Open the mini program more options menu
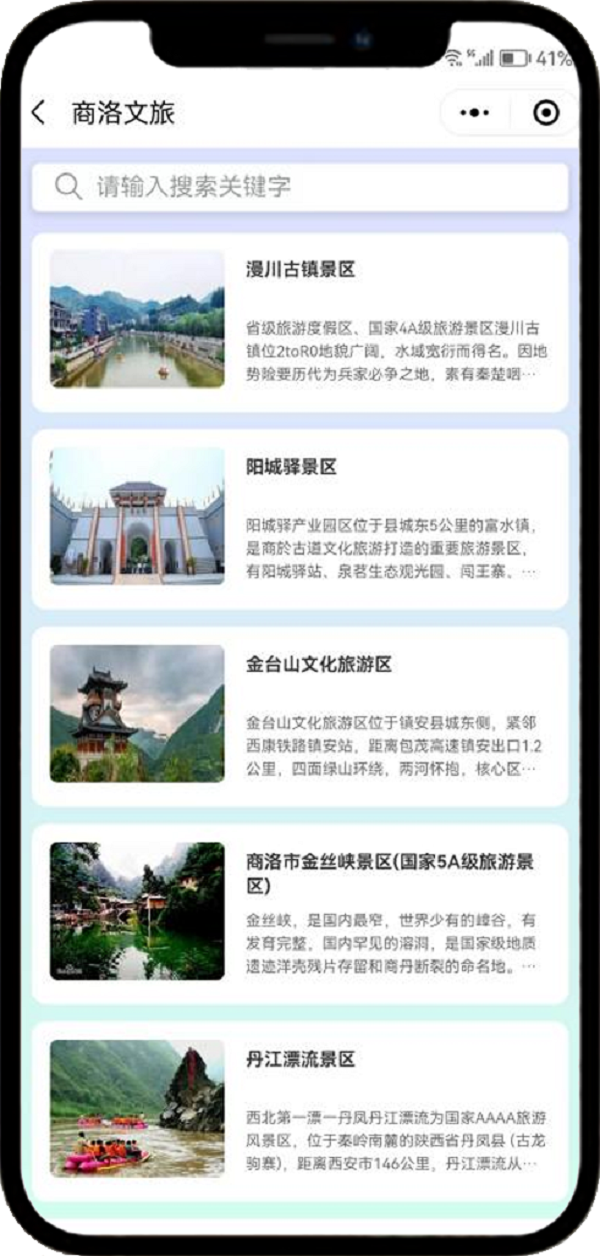Screen dimensions: 600x1256 (475, 113)
